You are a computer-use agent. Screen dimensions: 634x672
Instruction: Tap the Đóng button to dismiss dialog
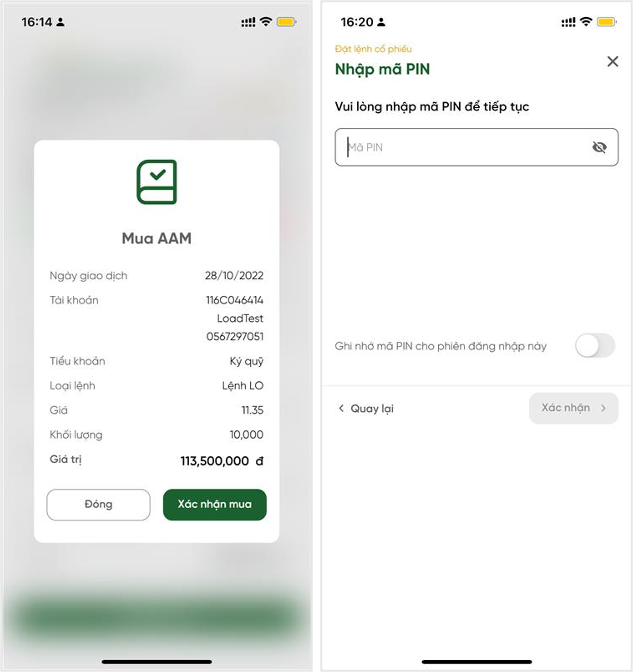pyautogui.click(x=98, y=505)
